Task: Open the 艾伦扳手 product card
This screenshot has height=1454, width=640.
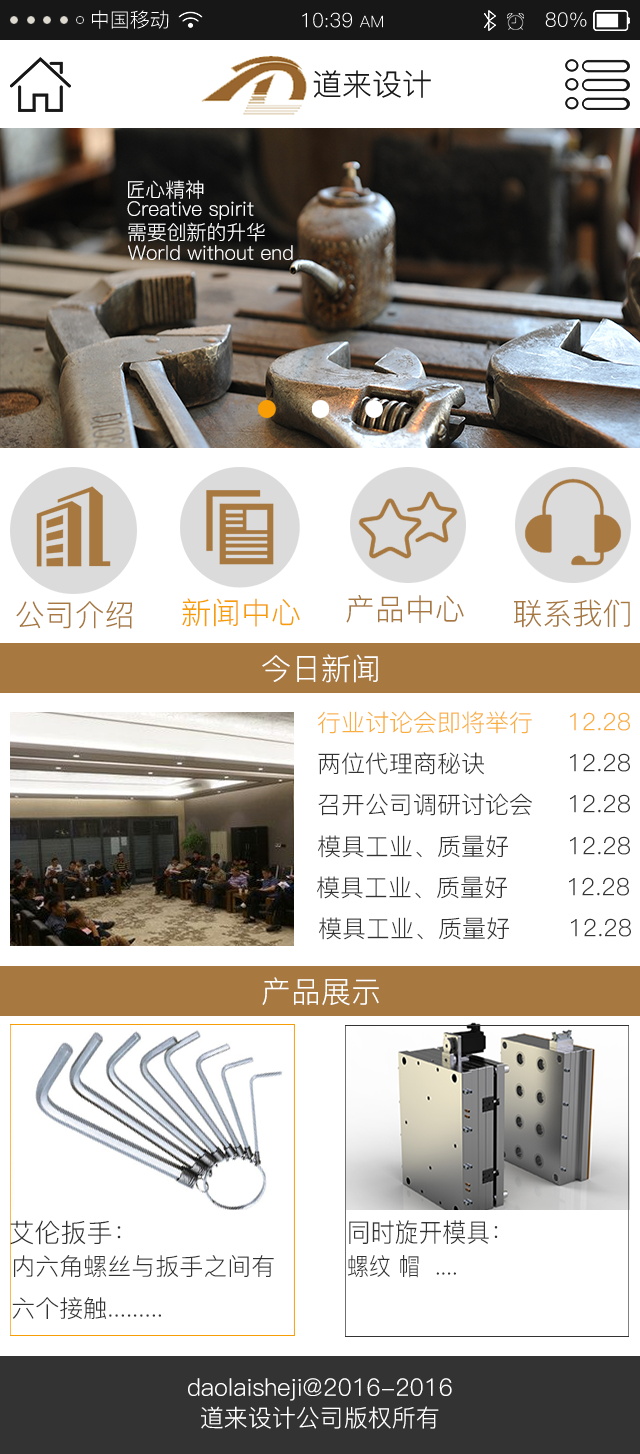Action: [x=152, y=1180]
